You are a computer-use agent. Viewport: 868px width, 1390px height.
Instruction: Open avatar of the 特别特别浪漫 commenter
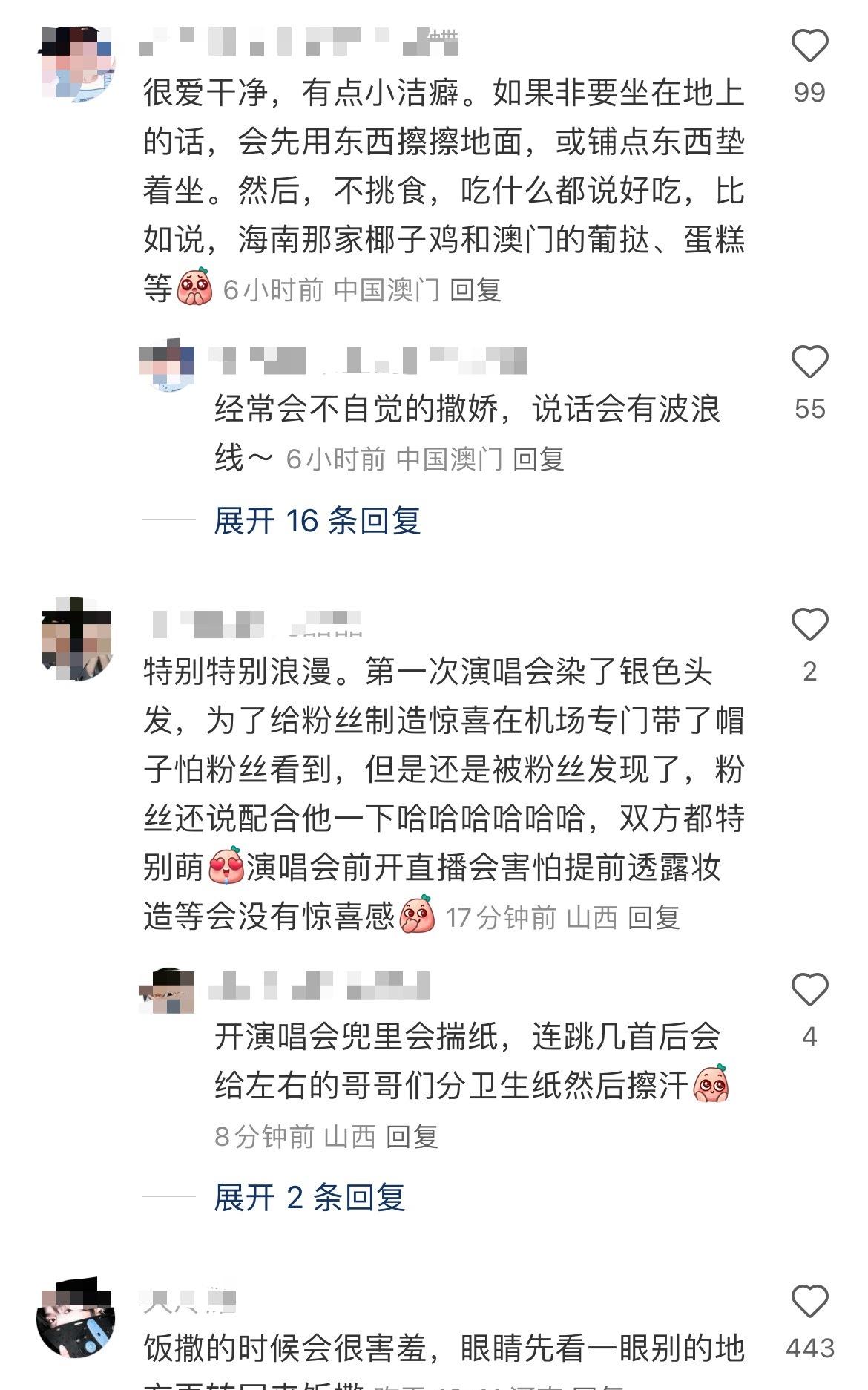pos(76,639)
